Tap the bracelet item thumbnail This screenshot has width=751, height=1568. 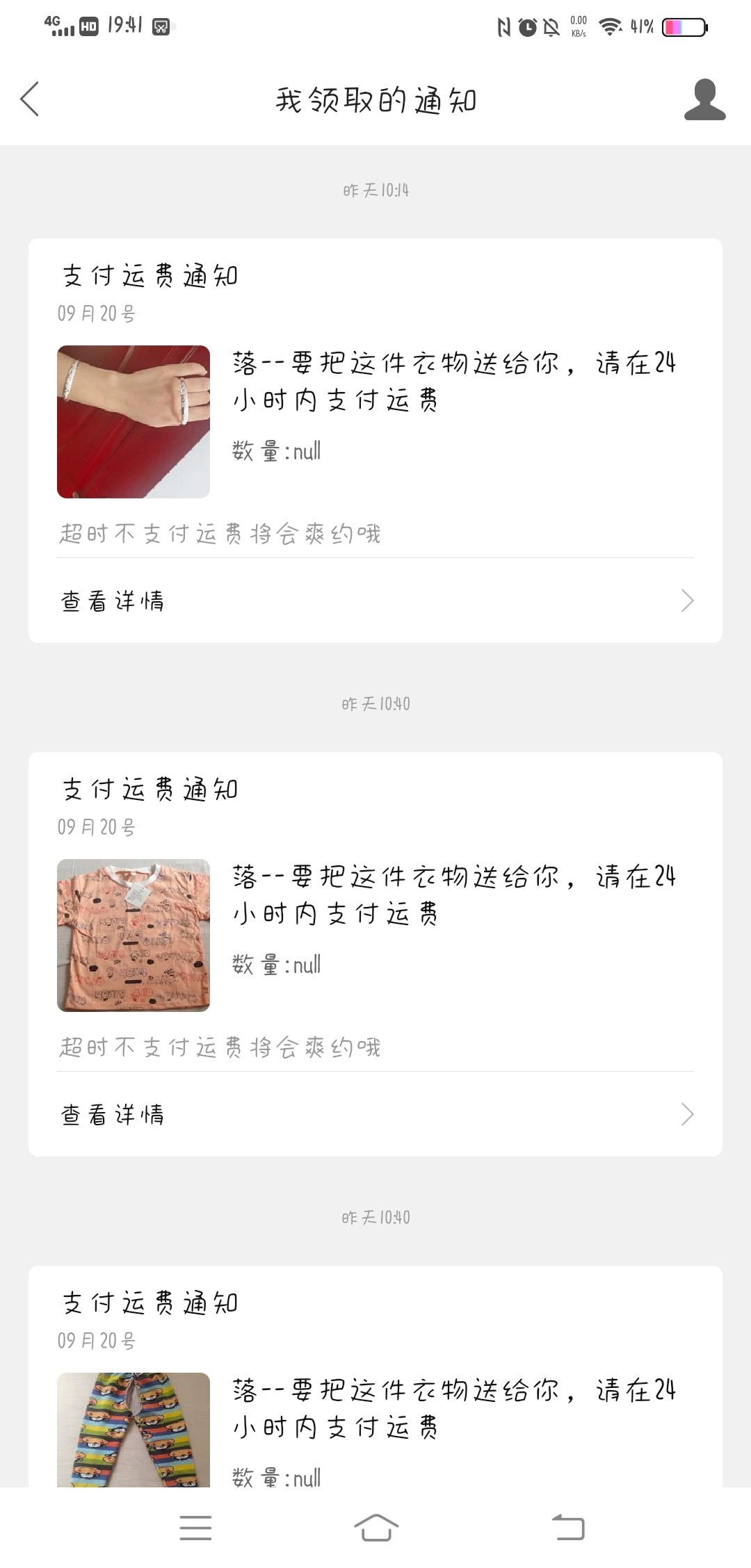[134, 422]
